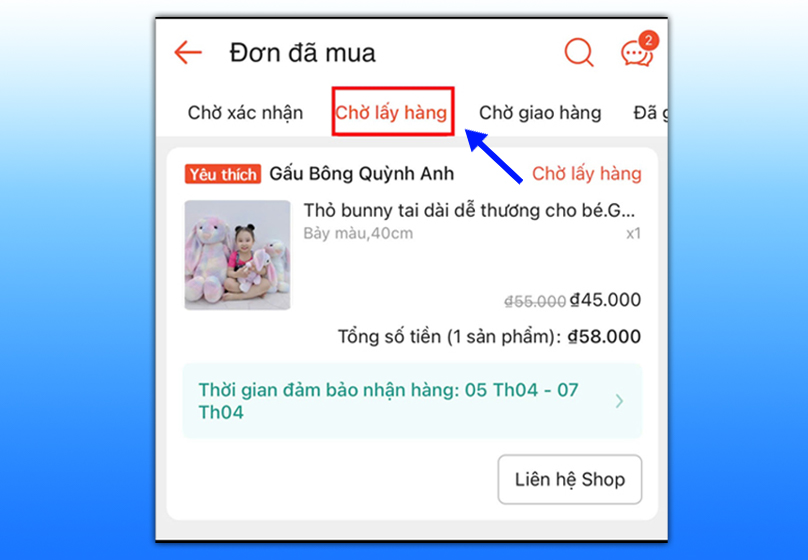Open the Thỏ bunny tai dài order
This screenshot has height=560, width=808.
468,211
